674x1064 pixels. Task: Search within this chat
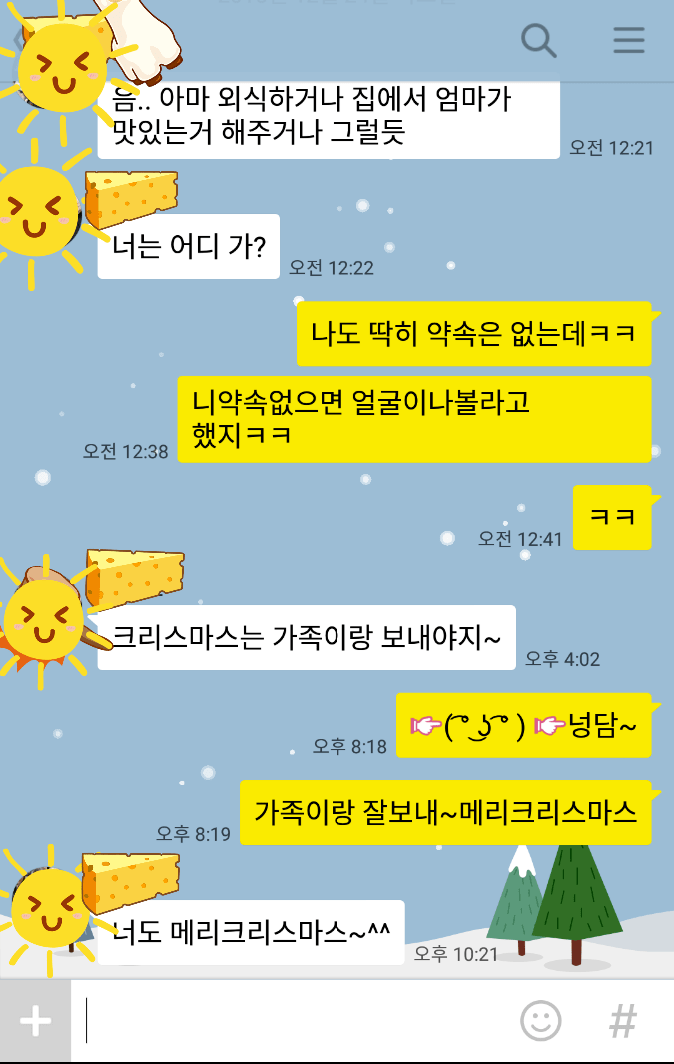point(538,40)
